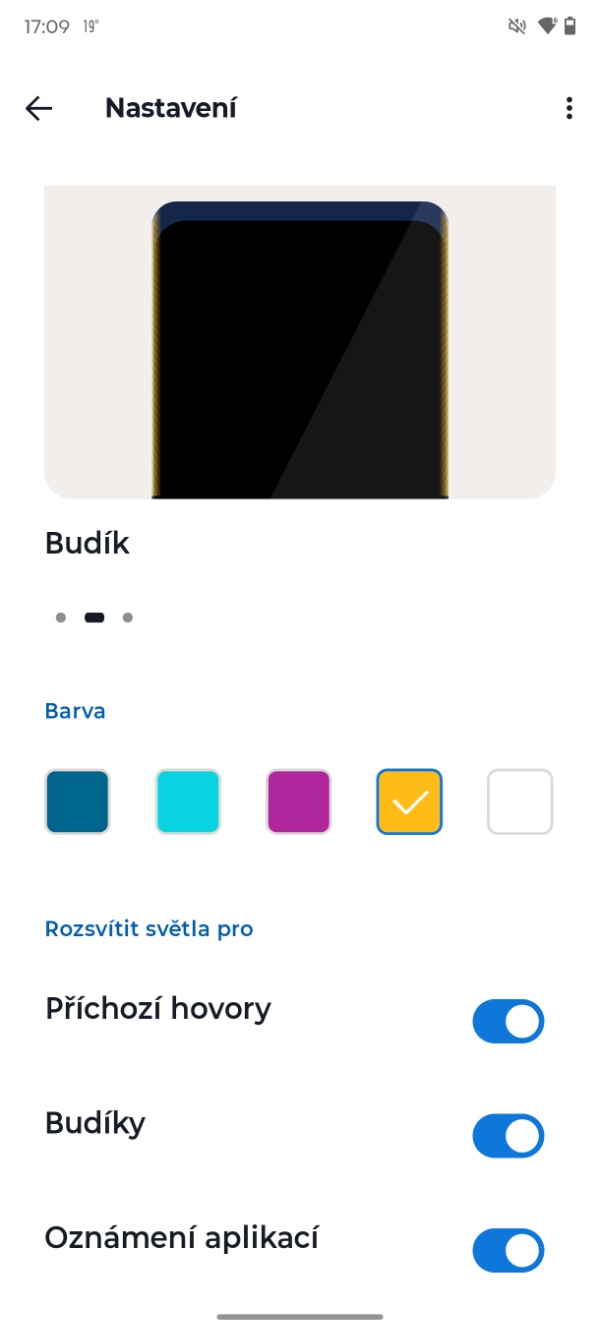Open the three-dot overflow menu
The width and height of the screenshot is (600, 1334).
pyautogui.click(x=569, y=108)
